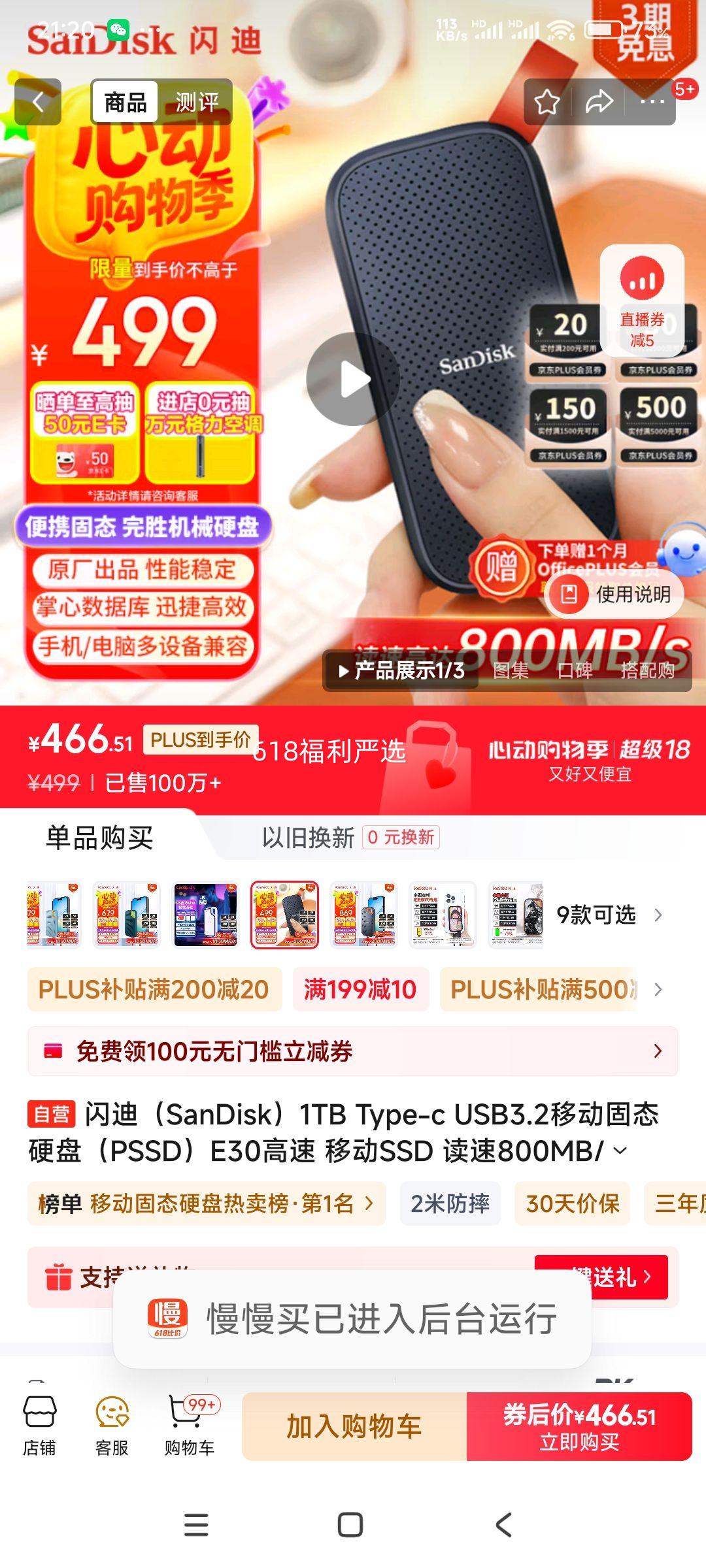This screenshot has width=706, height=1568.
Task: Tap 加入购物车 to add to cart
Action: pyautogui.click(x=354, y=1426)
